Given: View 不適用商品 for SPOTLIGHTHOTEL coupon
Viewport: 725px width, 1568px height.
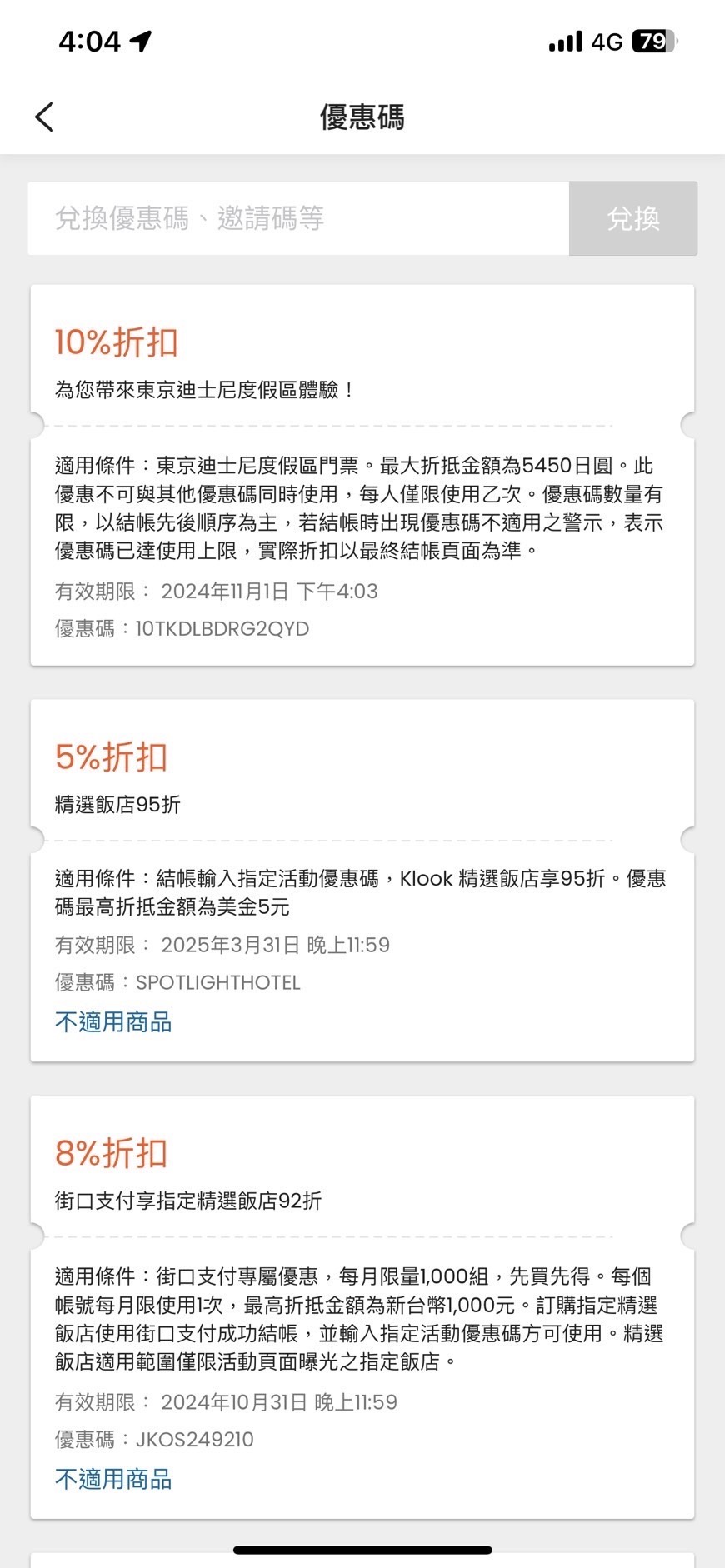Looking at the screenshot, I should 113,1022.
